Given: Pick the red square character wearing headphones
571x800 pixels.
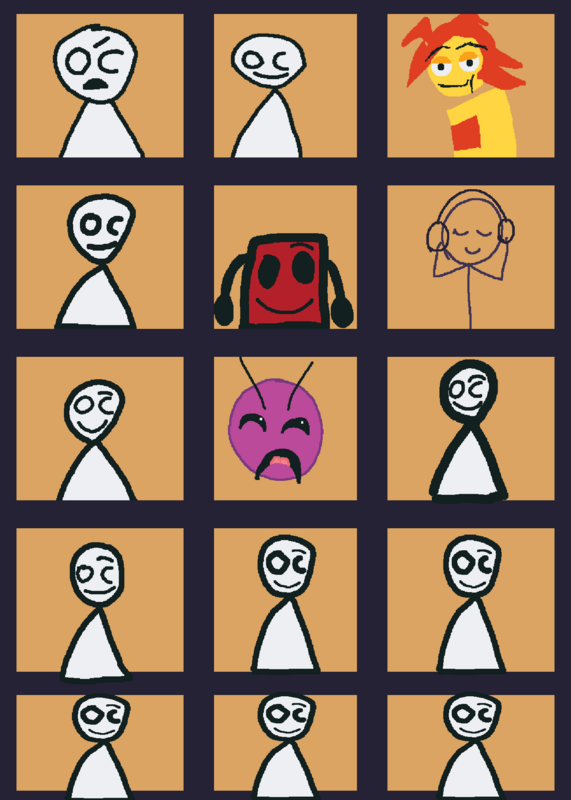Looking at the screenshot, I should click(285, 257).
